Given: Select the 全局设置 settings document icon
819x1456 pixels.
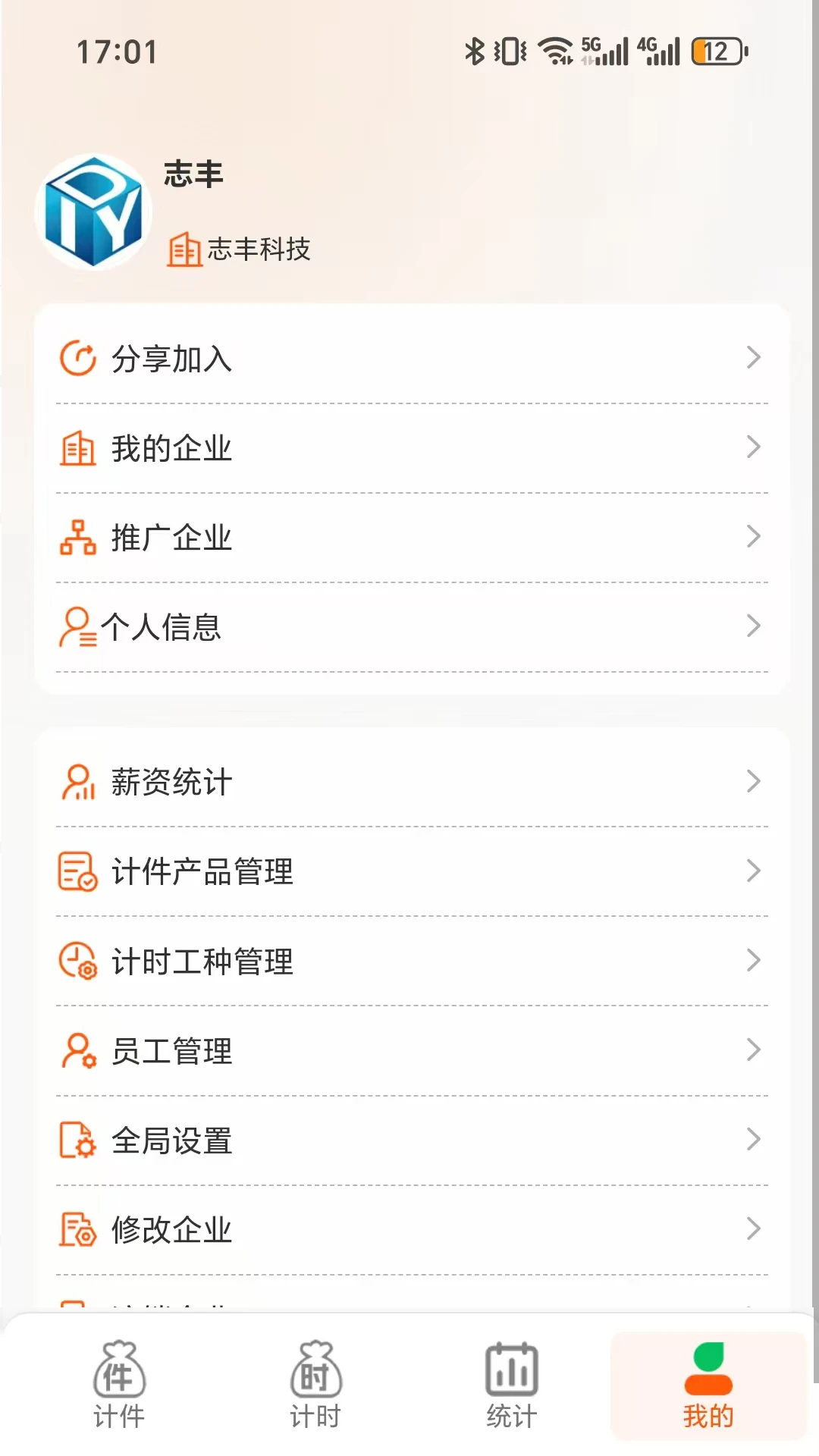Looking at the screenshot, I should tap(76, 1140).
